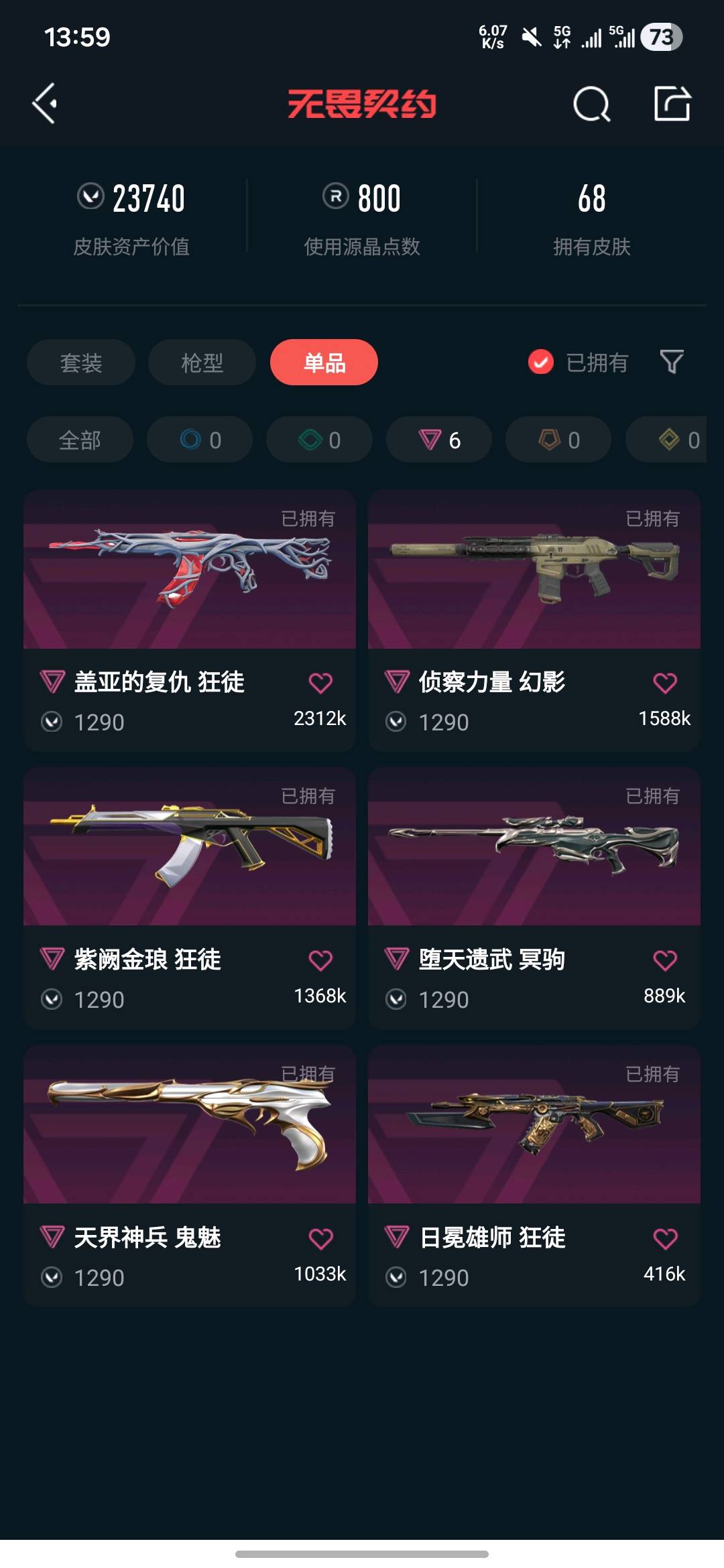Open the 盖亚的复仇 狂徒 skin card
This screenshot has width=724, height=1568.
[x=190, y=620]
